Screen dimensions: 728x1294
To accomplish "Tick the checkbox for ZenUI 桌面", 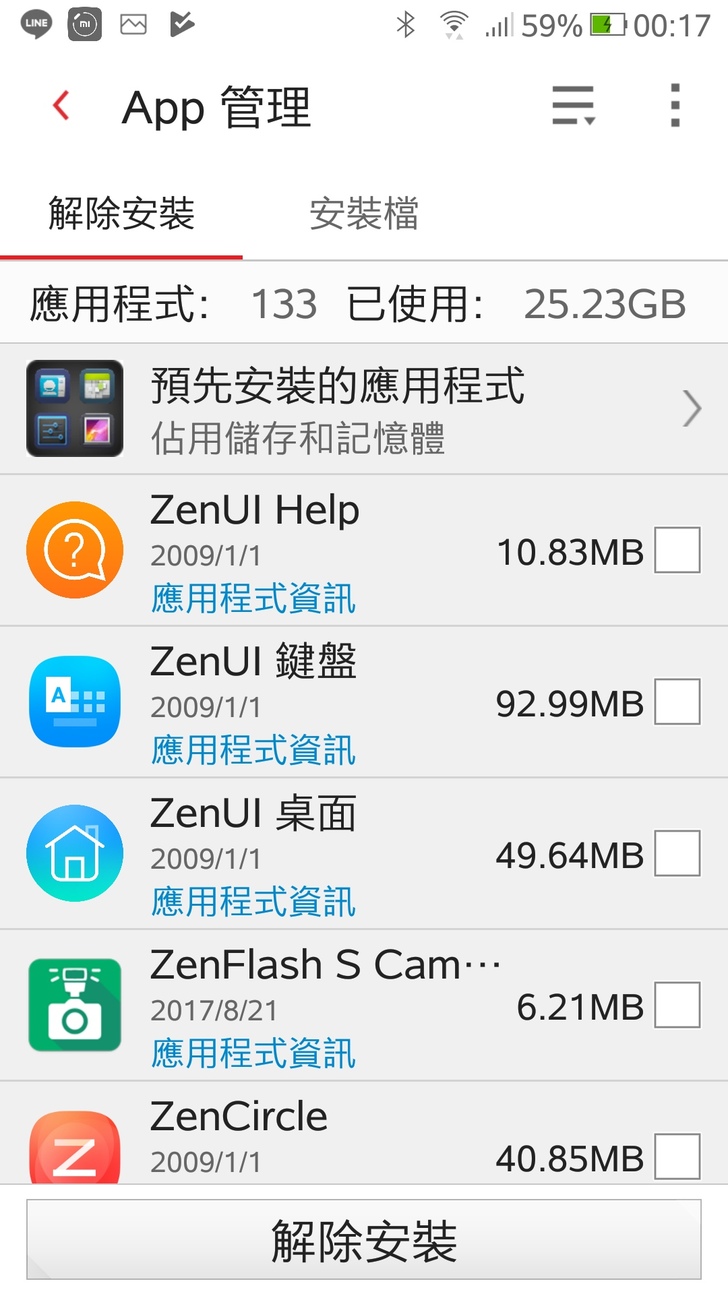I will [677, 855].
